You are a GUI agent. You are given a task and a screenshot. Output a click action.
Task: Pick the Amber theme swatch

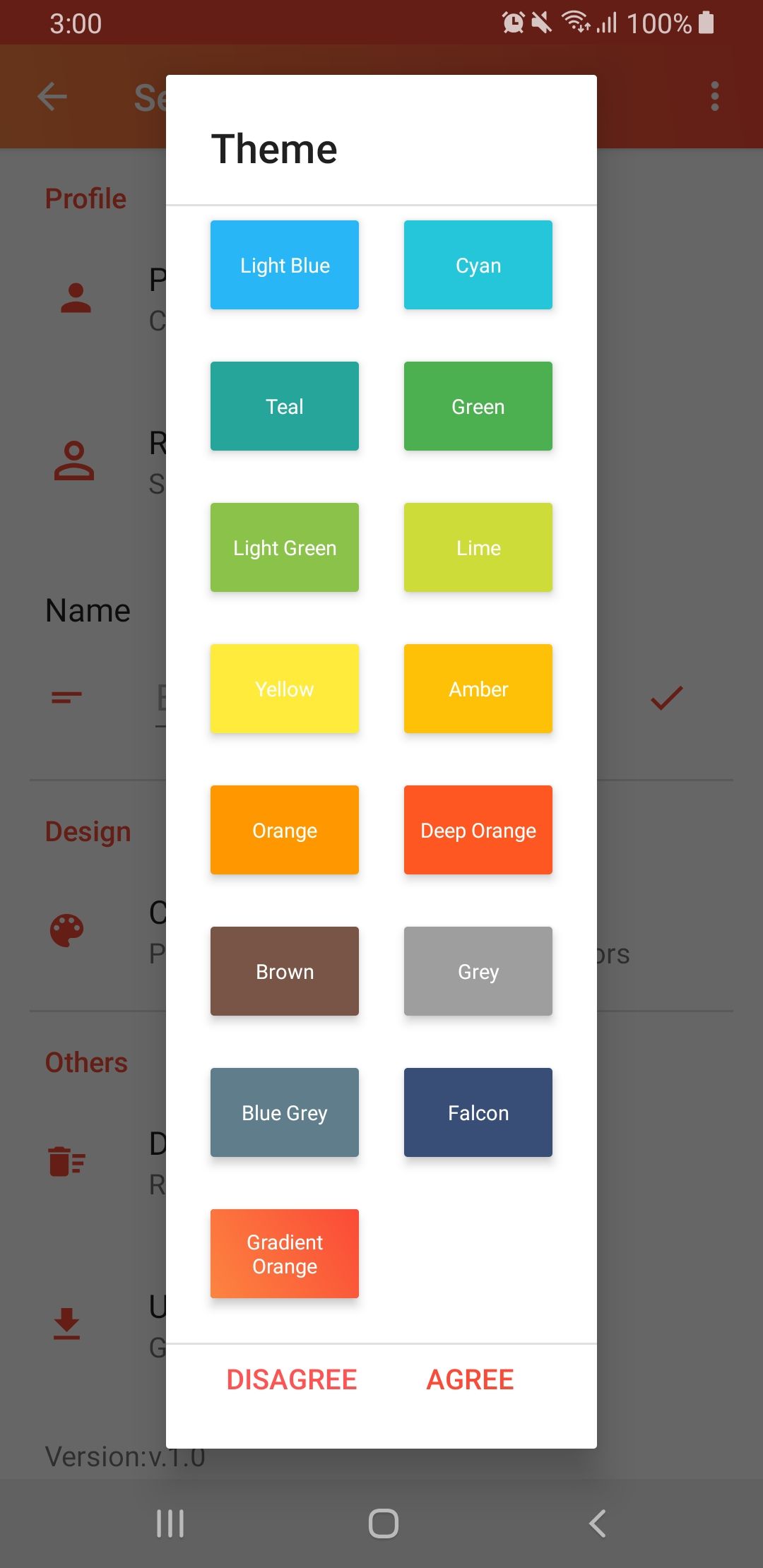coord(478,689)
